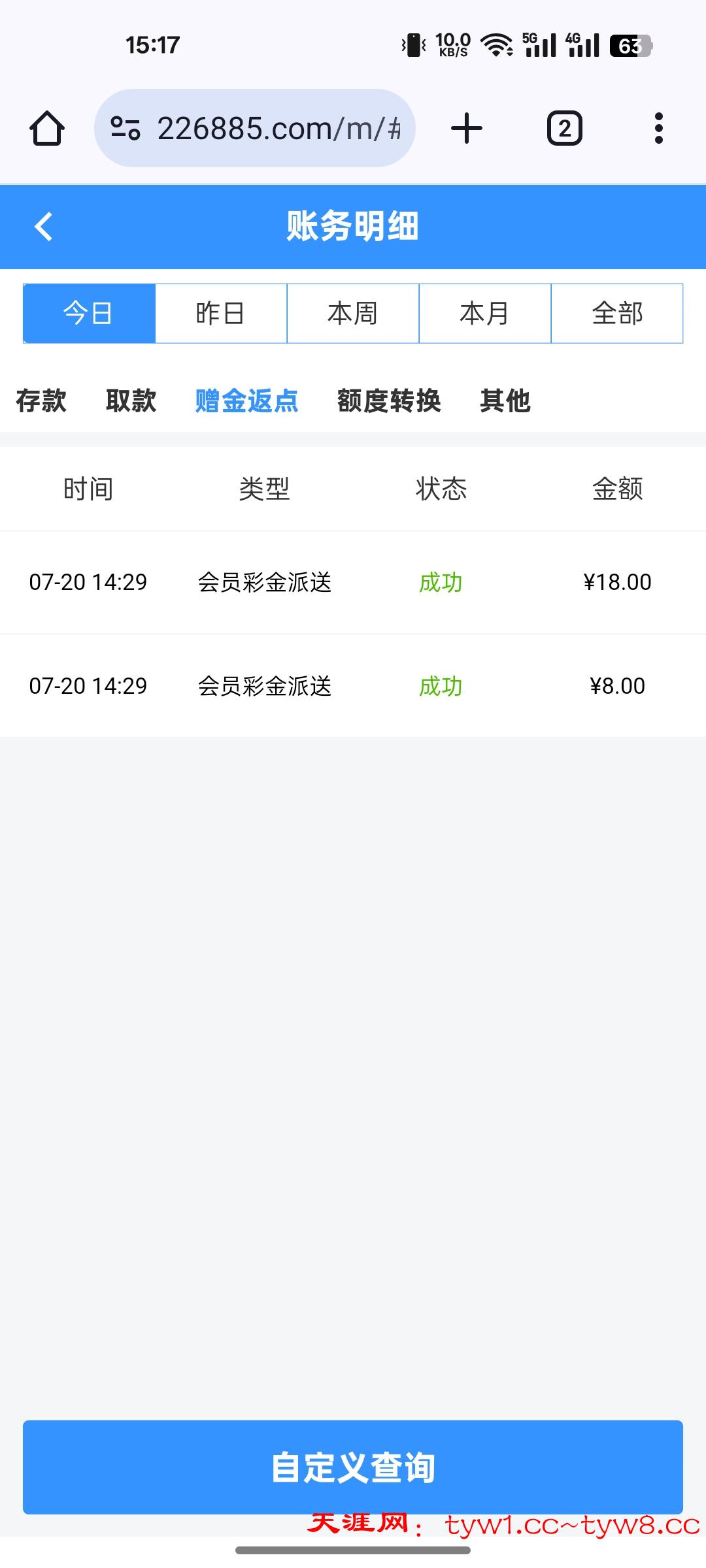Switch to the 昨日 date filter

click(x=221, y=314)
